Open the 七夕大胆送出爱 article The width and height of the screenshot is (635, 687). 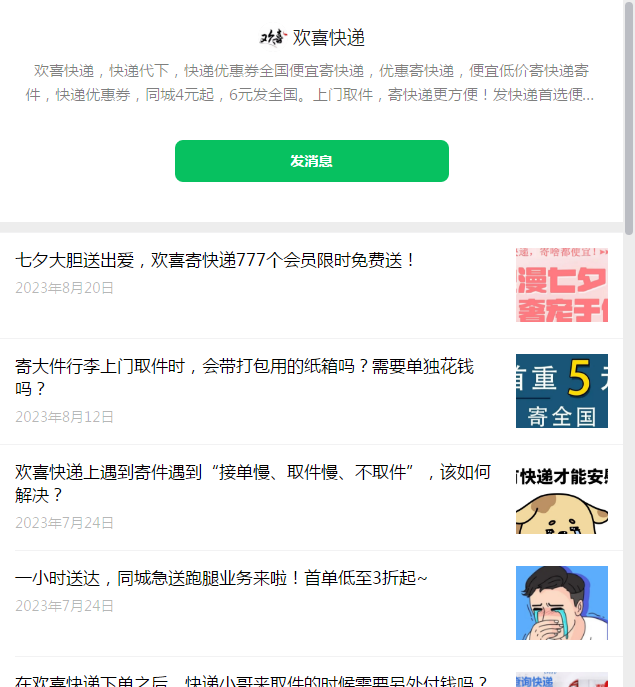click(x=215, y=261)
